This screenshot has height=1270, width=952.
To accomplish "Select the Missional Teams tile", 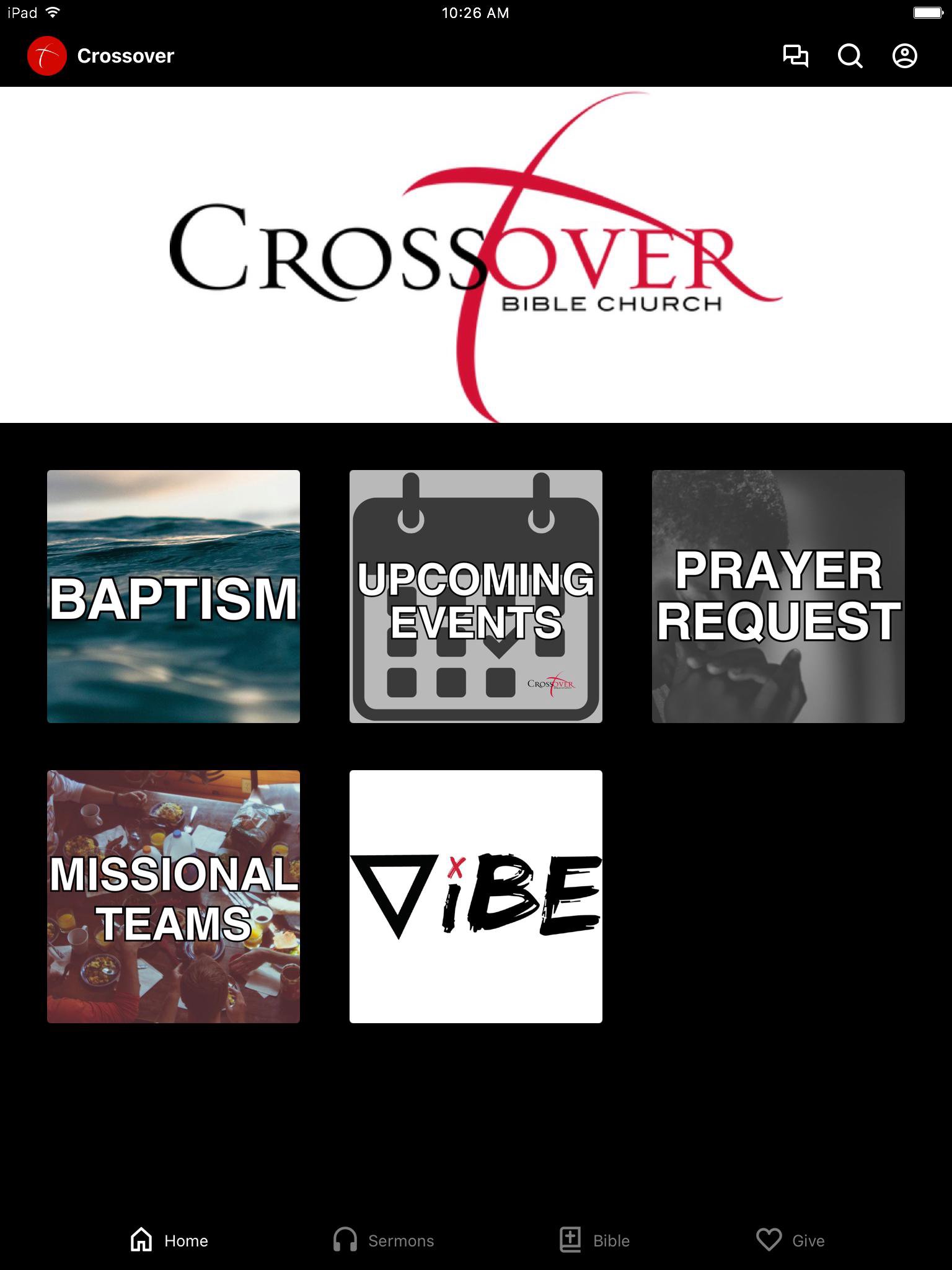I will [174, 897].
